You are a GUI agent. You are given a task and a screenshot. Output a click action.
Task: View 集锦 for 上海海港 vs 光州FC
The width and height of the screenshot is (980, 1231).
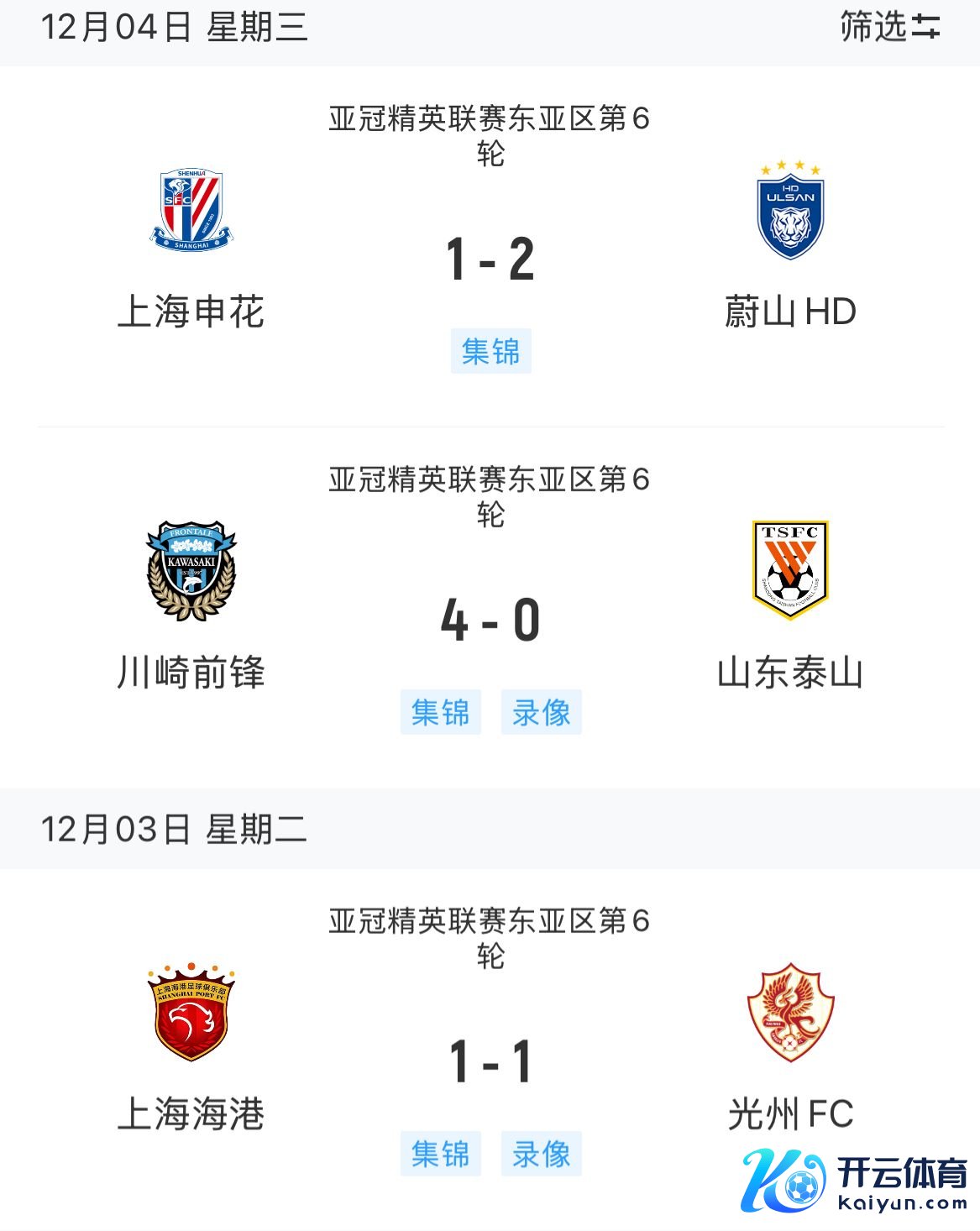[x=440, y=1154]
